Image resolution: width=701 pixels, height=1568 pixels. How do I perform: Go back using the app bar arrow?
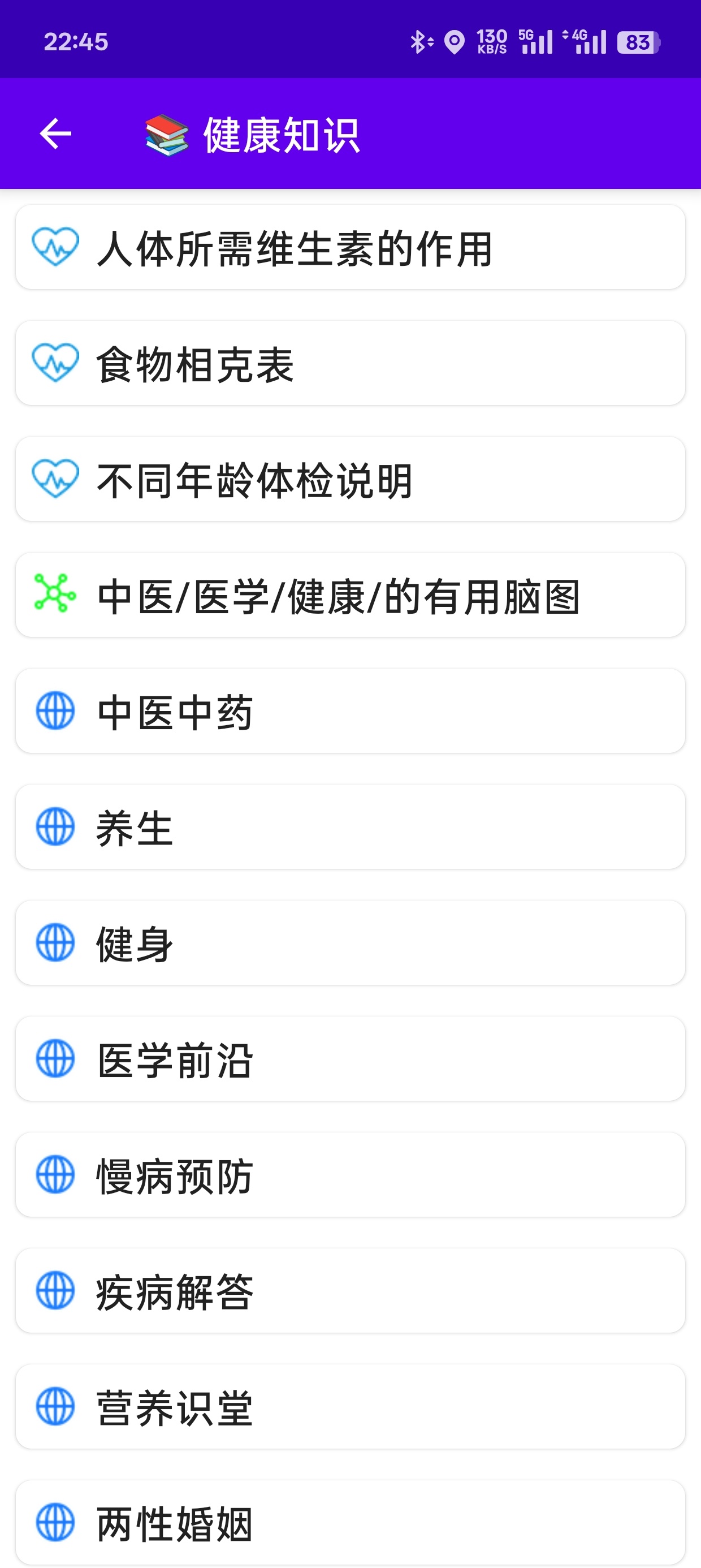55,134
